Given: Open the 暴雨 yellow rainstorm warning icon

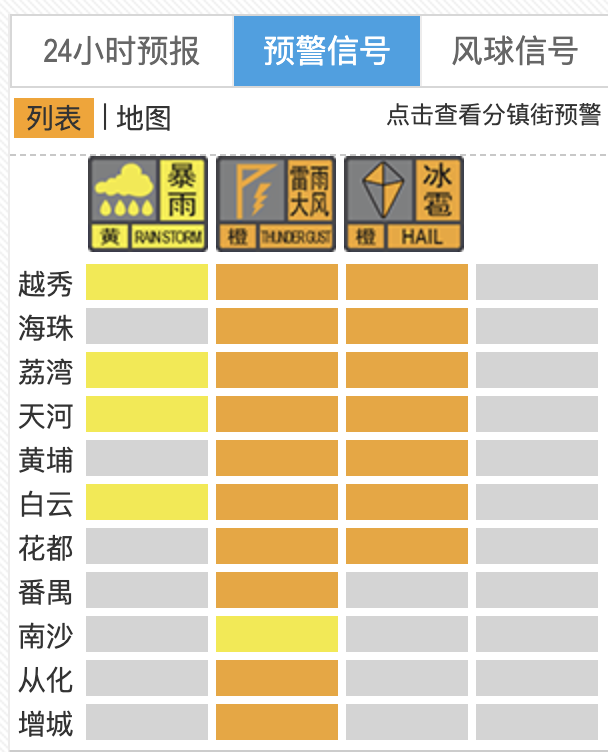Looking at the screenshot, I should point(147,203).
